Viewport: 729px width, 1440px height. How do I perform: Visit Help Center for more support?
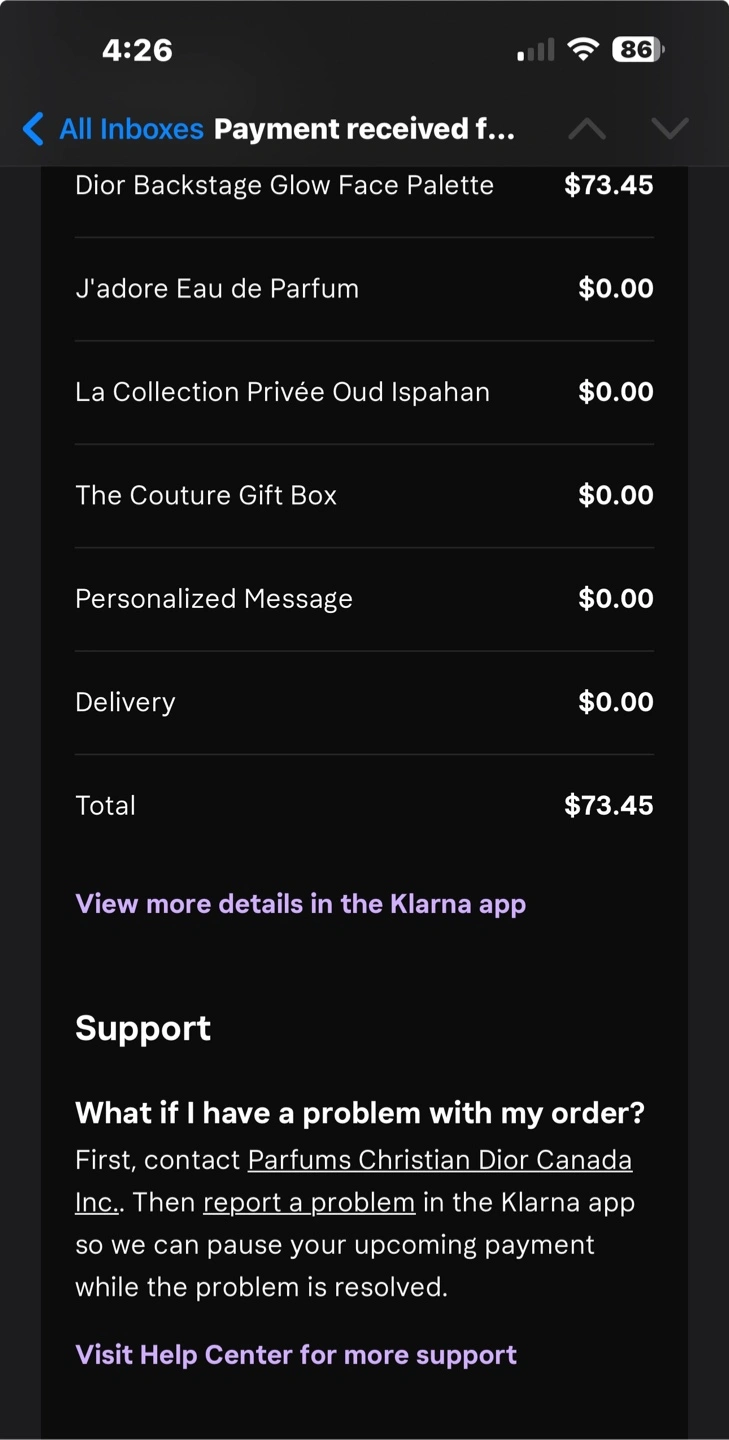pyautogui.click(x=296, y=1355)
